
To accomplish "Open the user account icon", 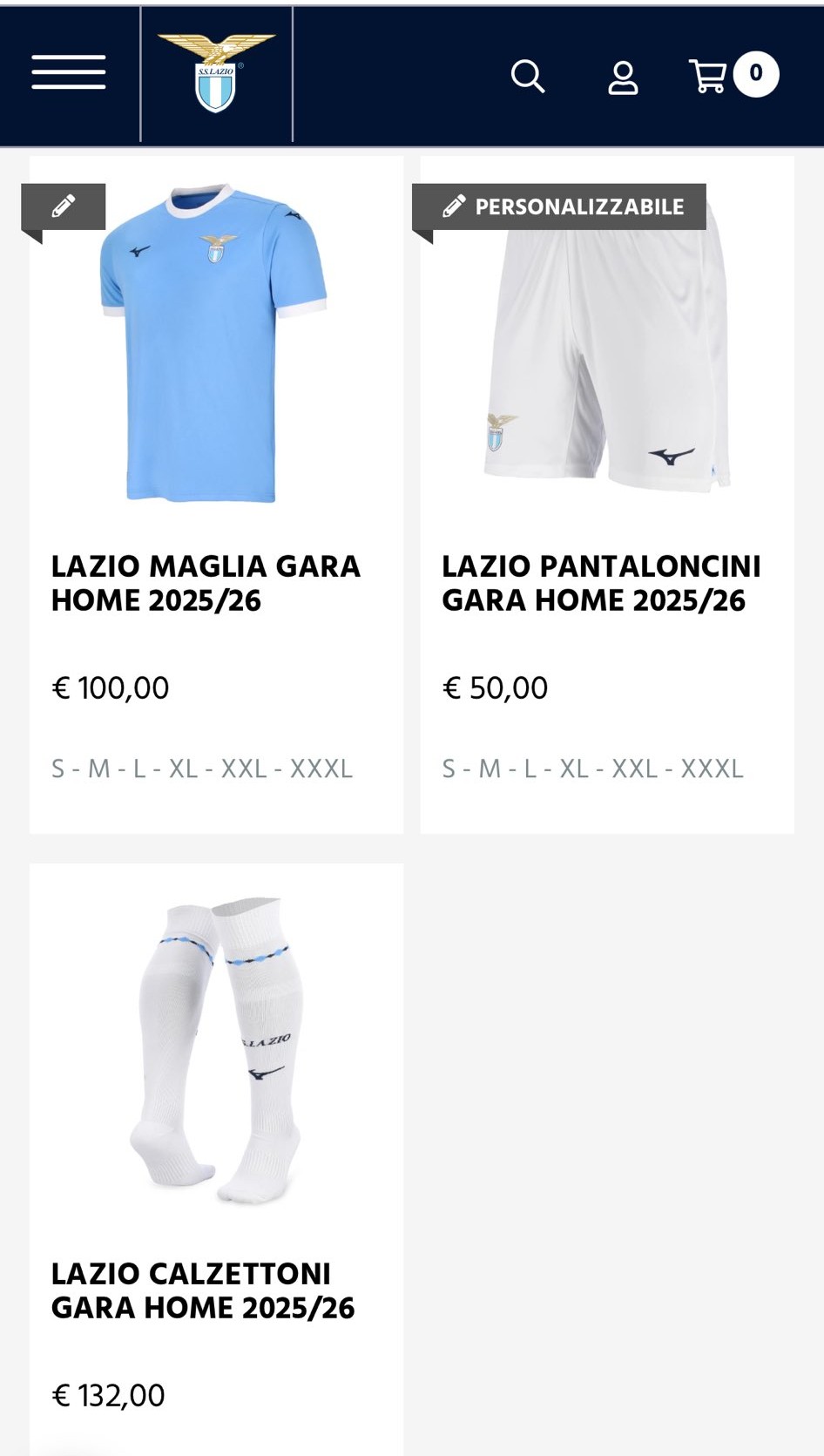I will point(623,78).
